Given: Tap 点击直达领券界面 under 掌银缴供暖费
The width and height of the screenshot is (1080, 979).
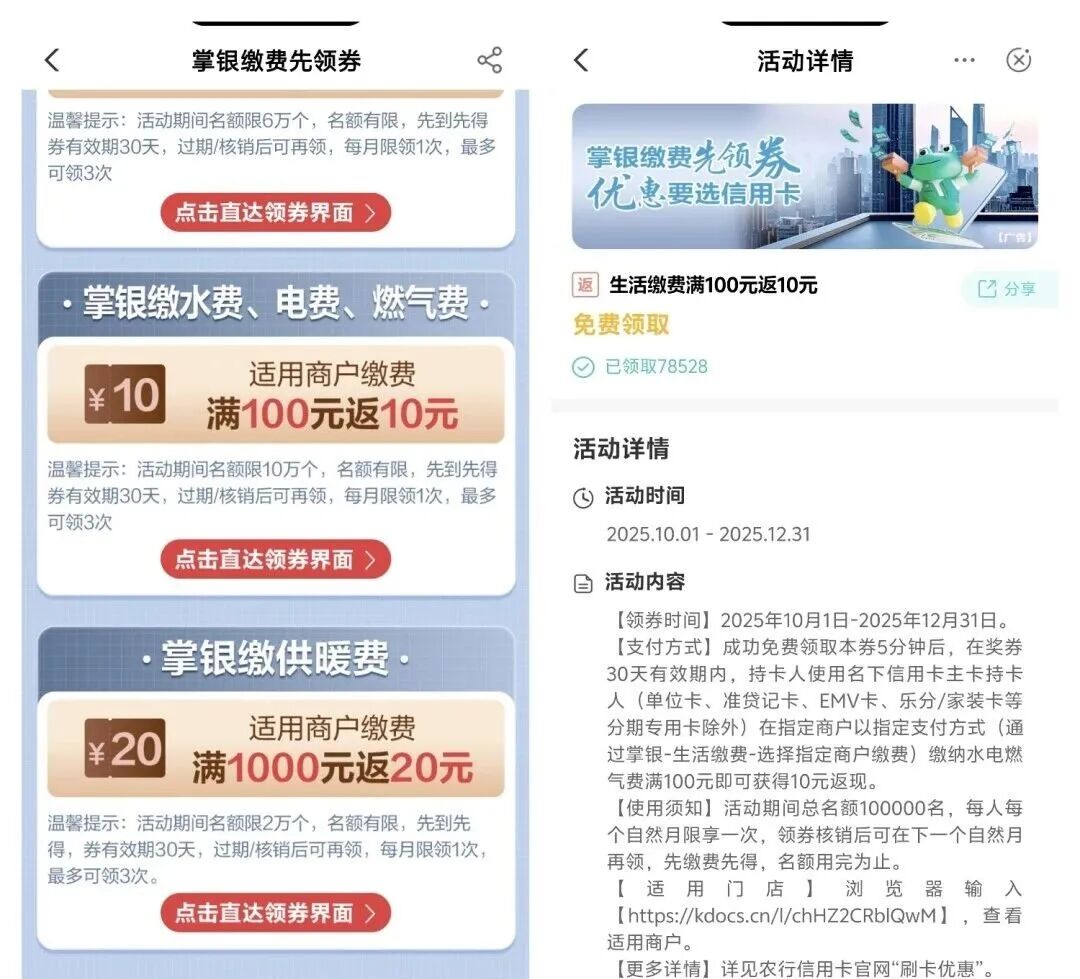Looking at the screenshot, I should [x=275, y=913].
